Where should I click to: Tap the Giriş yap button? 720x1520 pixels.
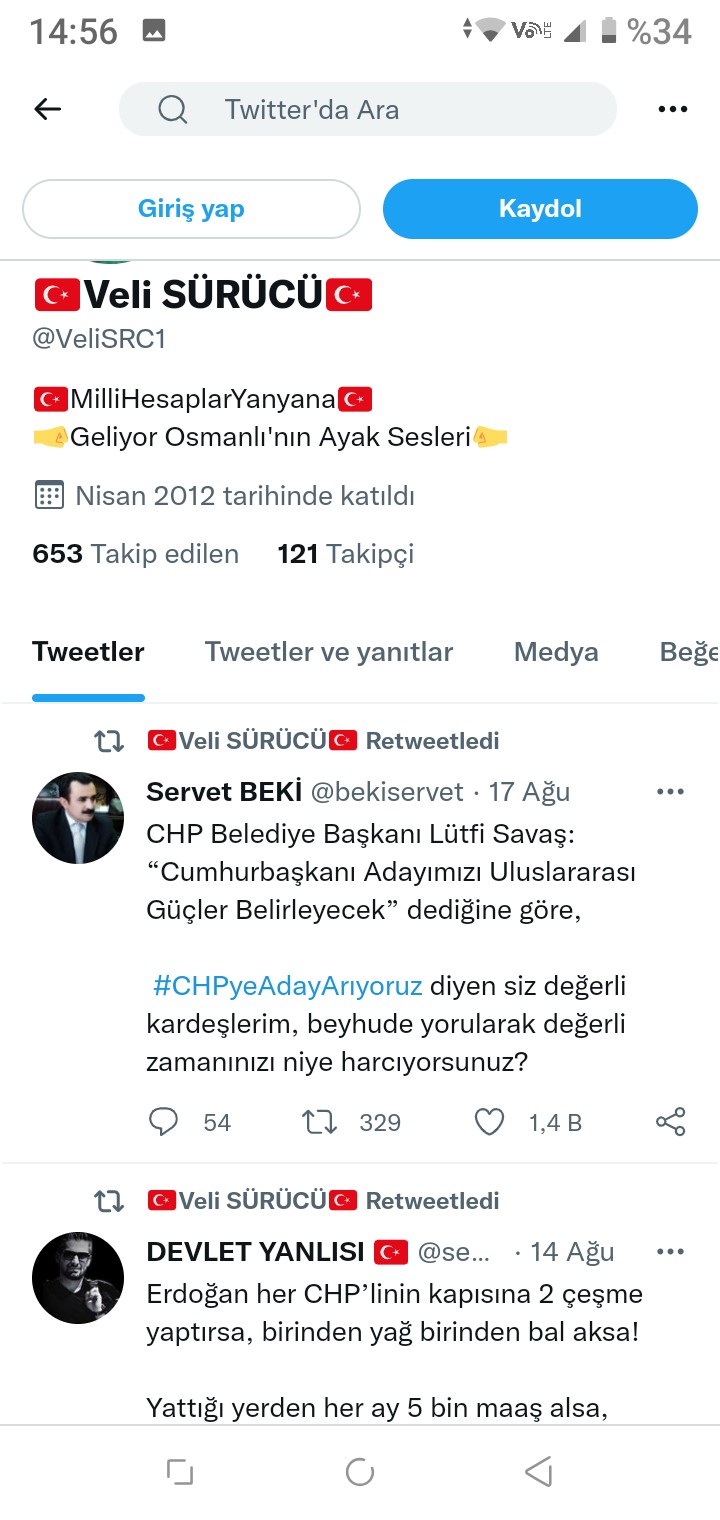(x=191, y=209)
